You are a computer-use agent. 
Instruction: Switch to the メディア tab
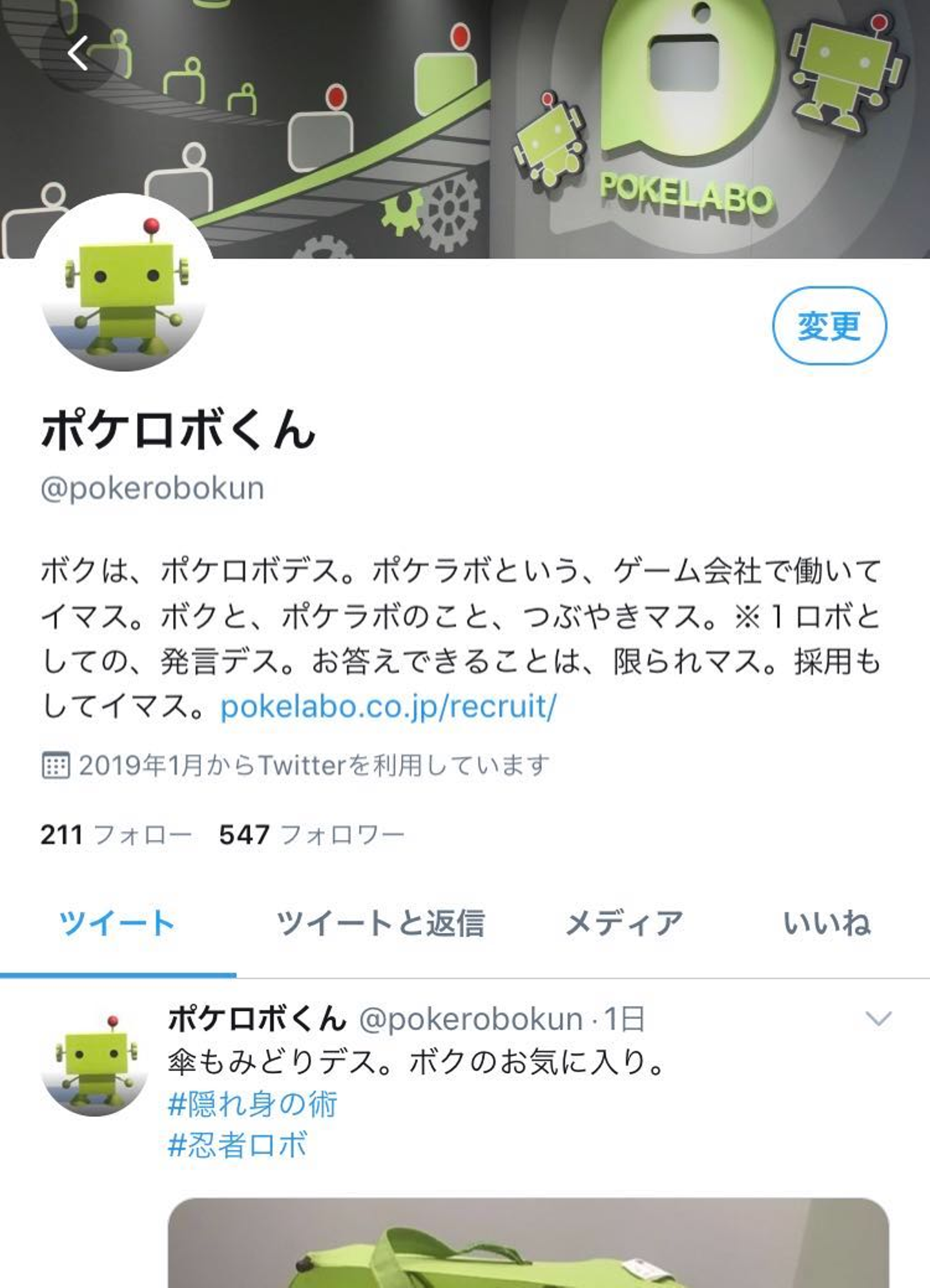pos(623,923)
